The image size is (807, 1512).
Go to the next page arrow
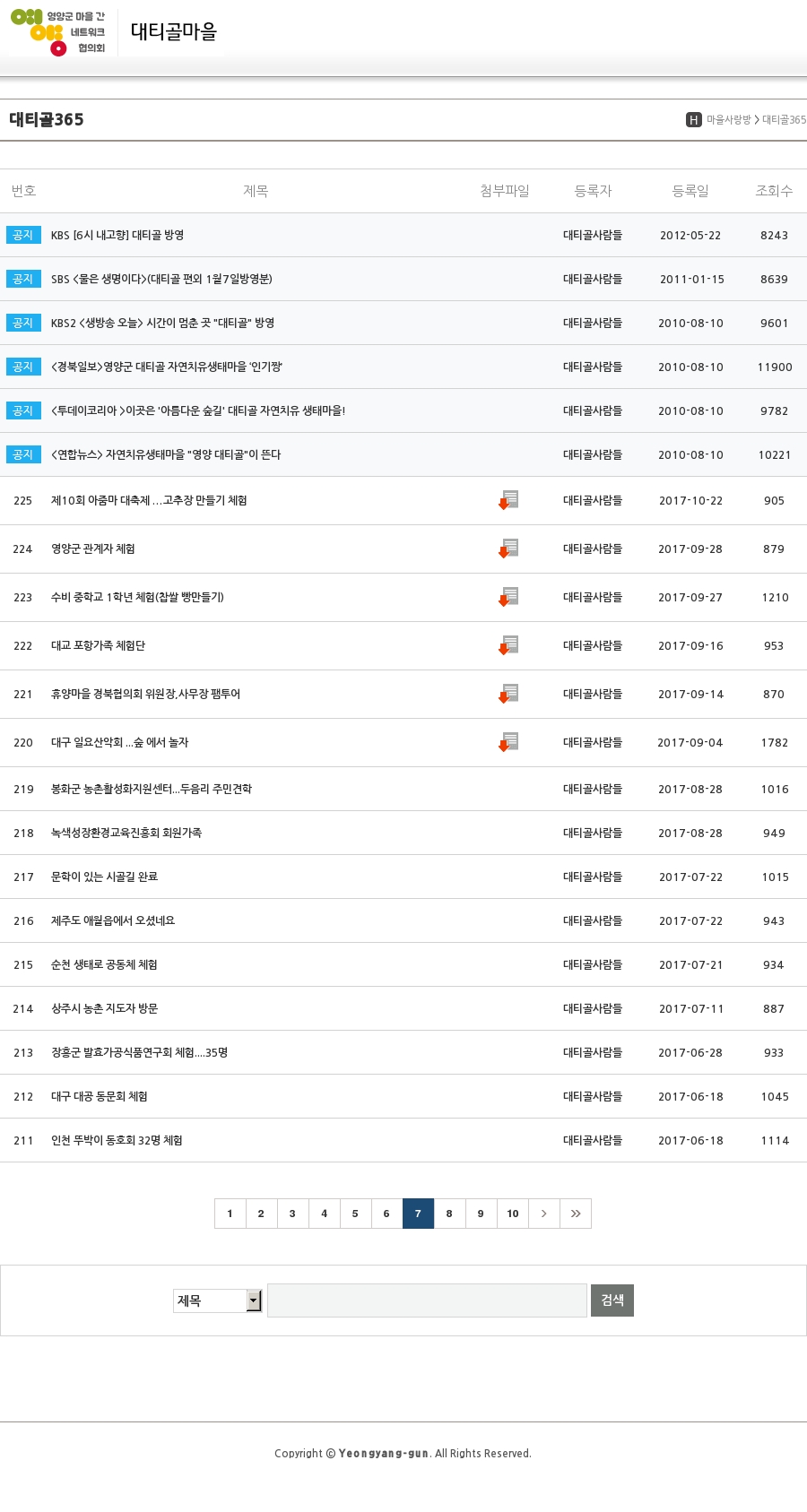point(544,1214)
